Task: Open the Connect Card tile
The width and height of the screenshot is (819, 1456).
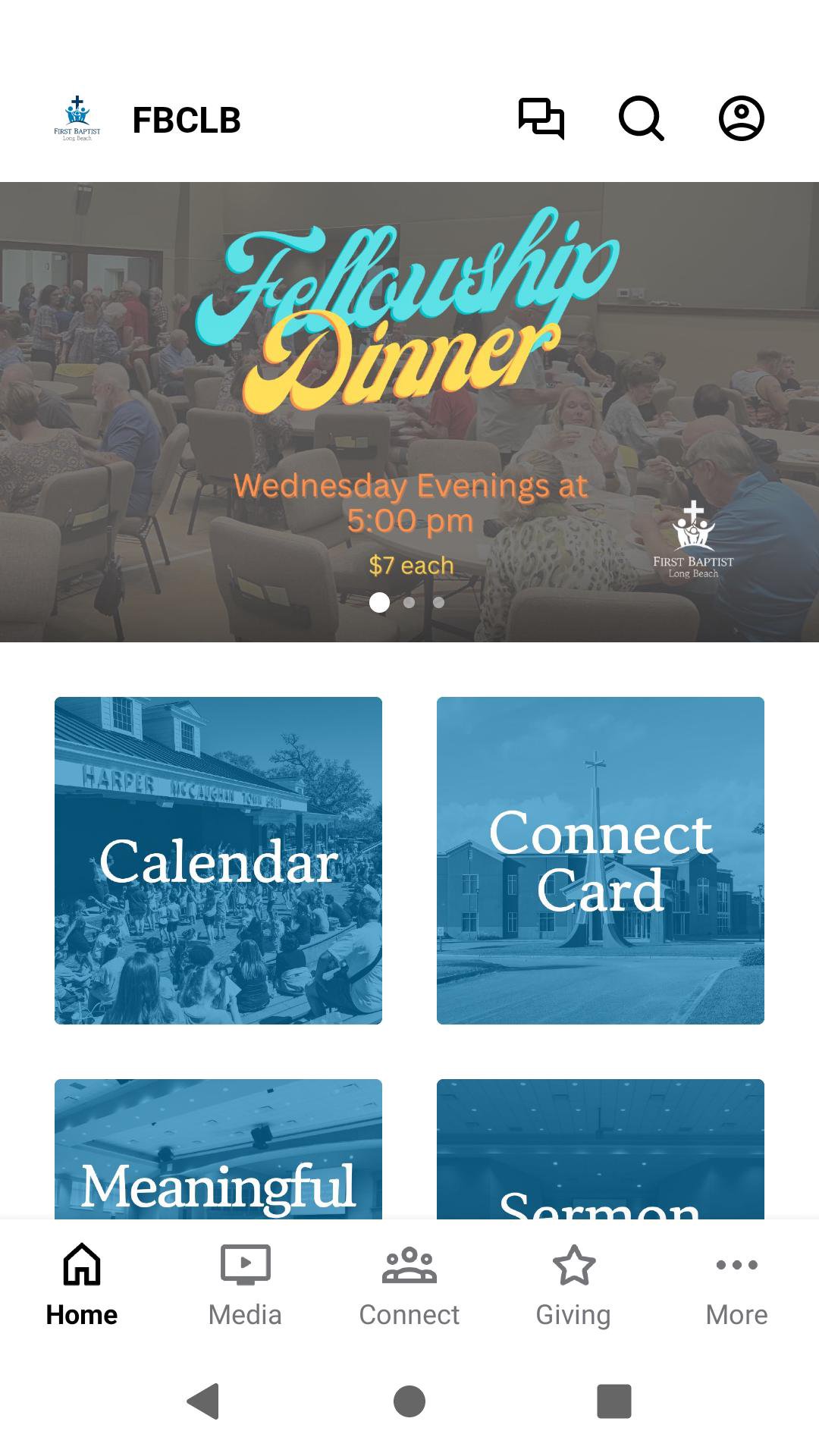Action: click(x=601, y=861)
